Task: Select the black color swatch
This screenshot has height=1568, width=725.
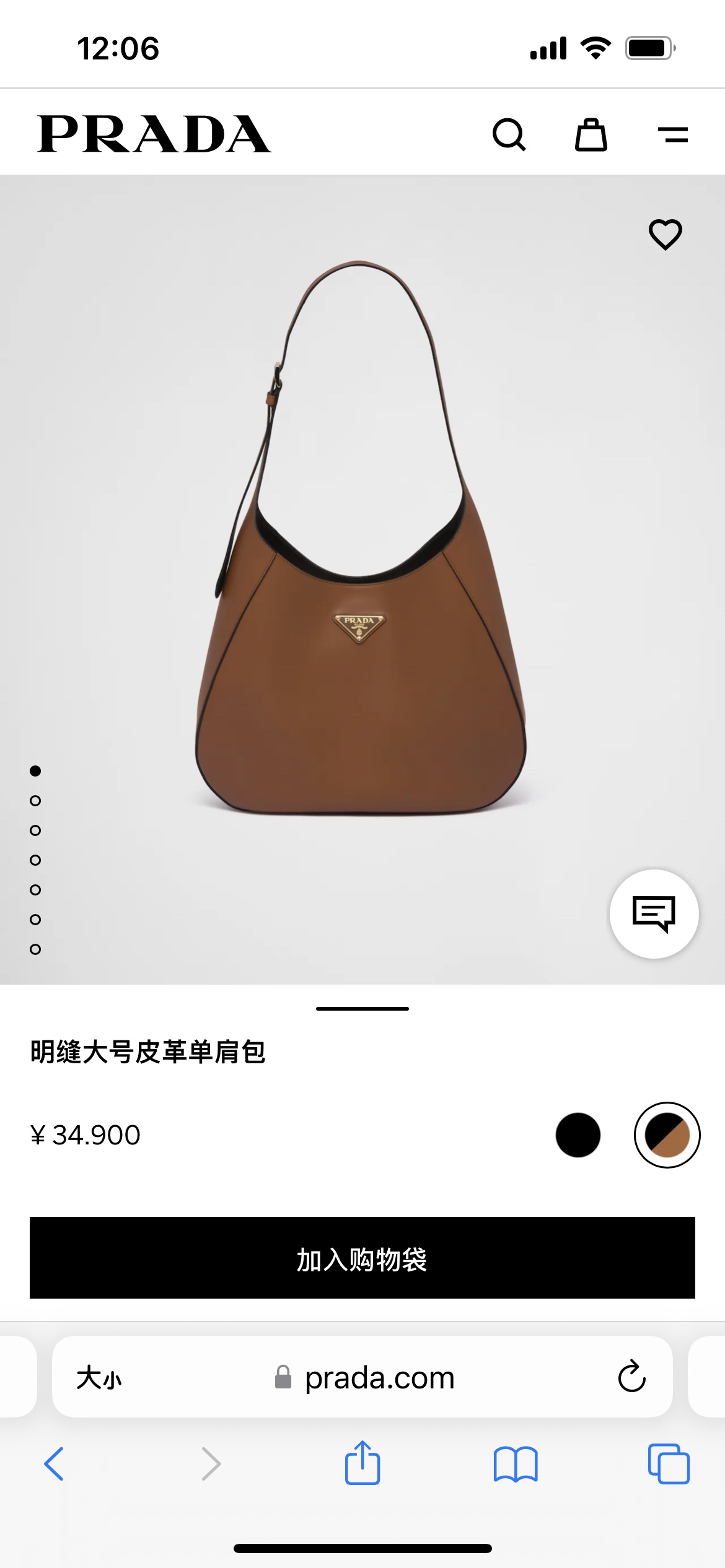Action: [578, 1135]
